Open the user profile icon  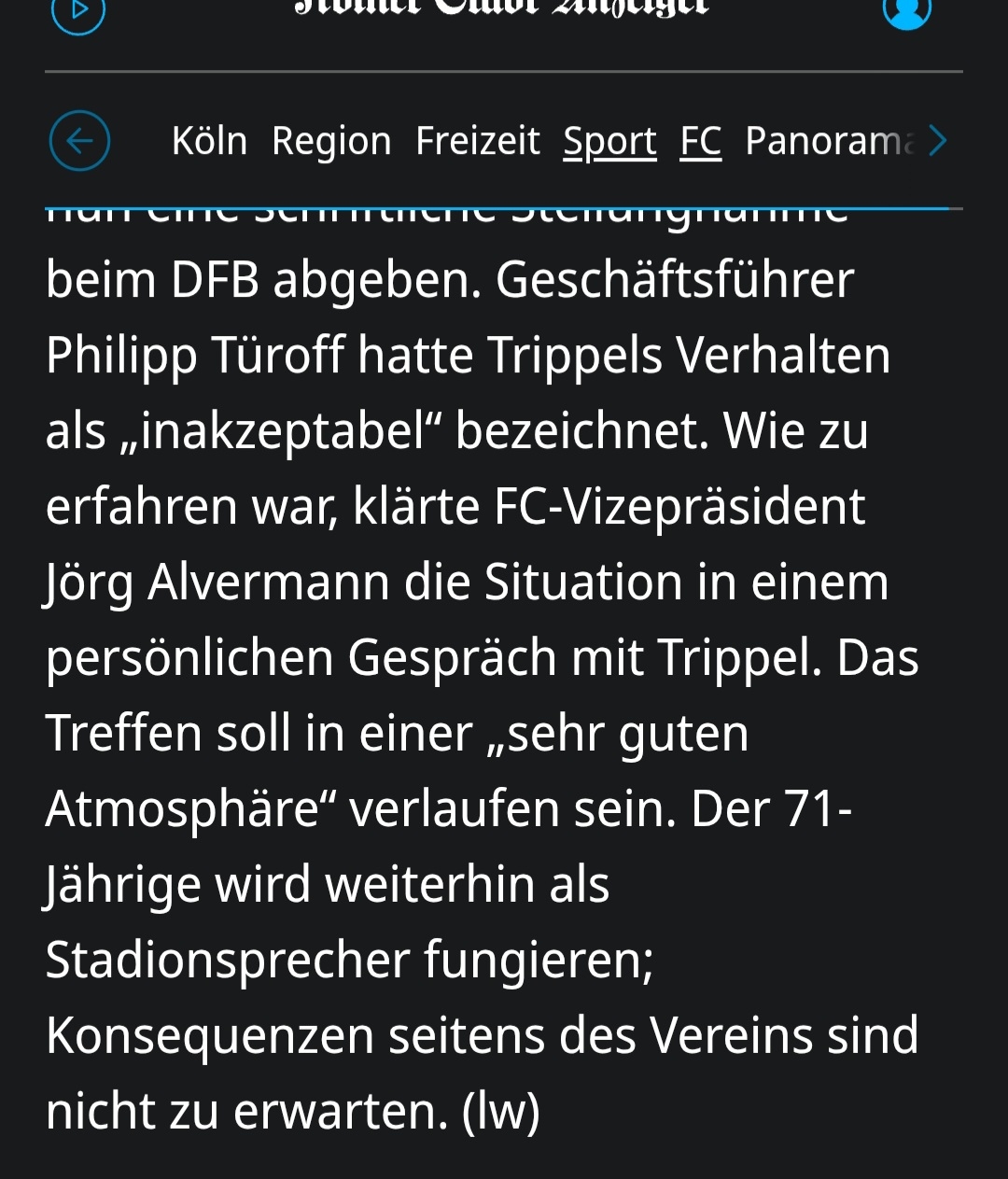pos(906,9)
